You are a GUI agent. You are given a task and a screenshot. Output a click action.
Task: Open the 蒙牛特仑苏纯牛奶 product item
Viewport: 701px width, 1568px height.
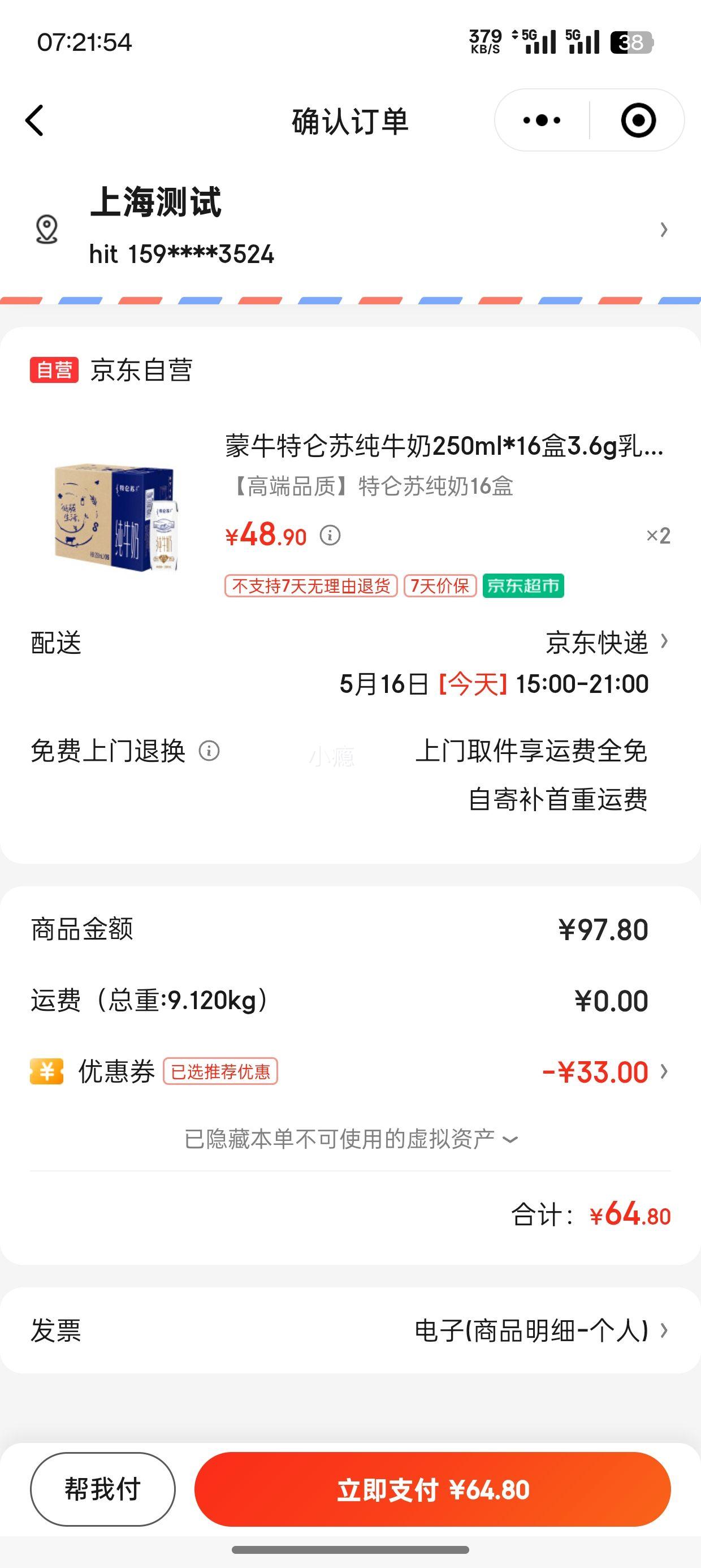(x=444, y=446)
